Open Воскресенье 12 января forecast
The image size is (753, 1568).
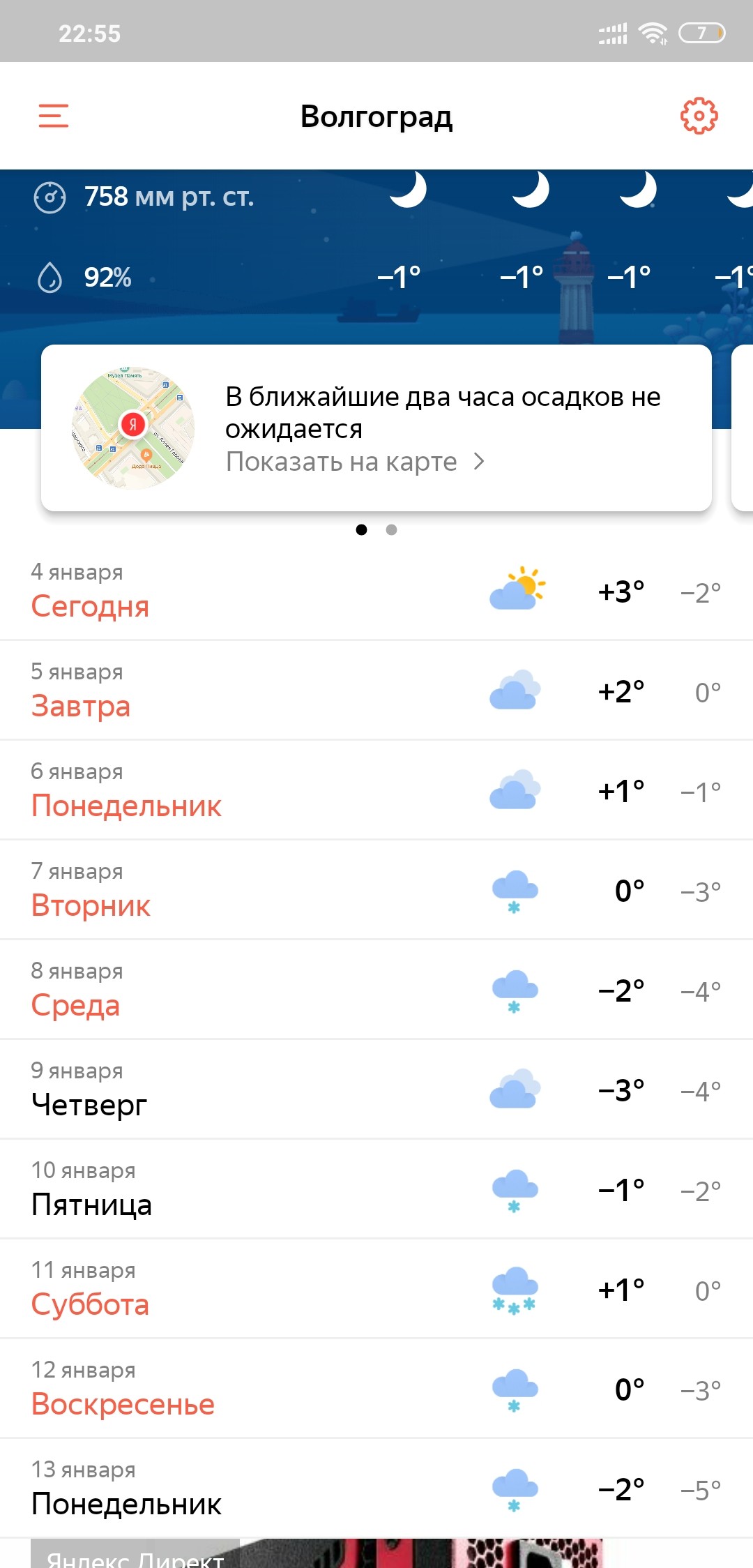376,1389
